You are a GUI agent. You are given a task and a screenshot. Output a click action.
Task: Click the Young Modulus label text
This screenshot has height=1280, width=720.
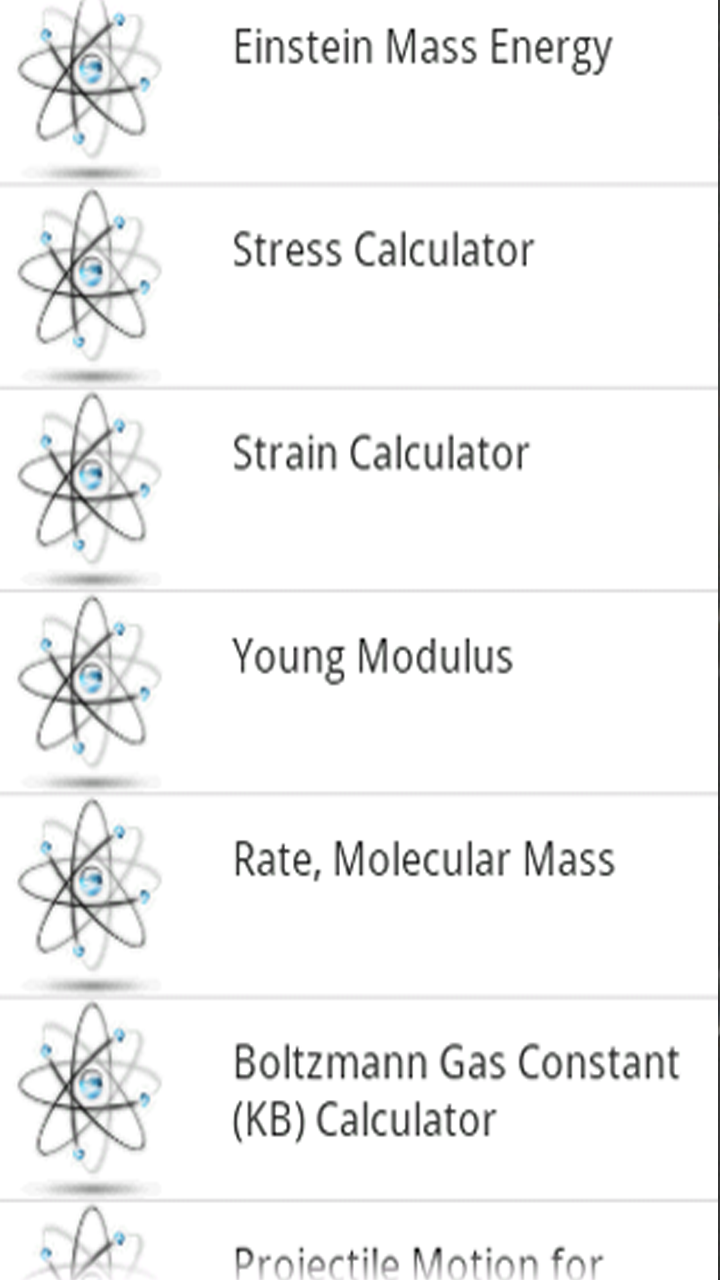(372, 655)
